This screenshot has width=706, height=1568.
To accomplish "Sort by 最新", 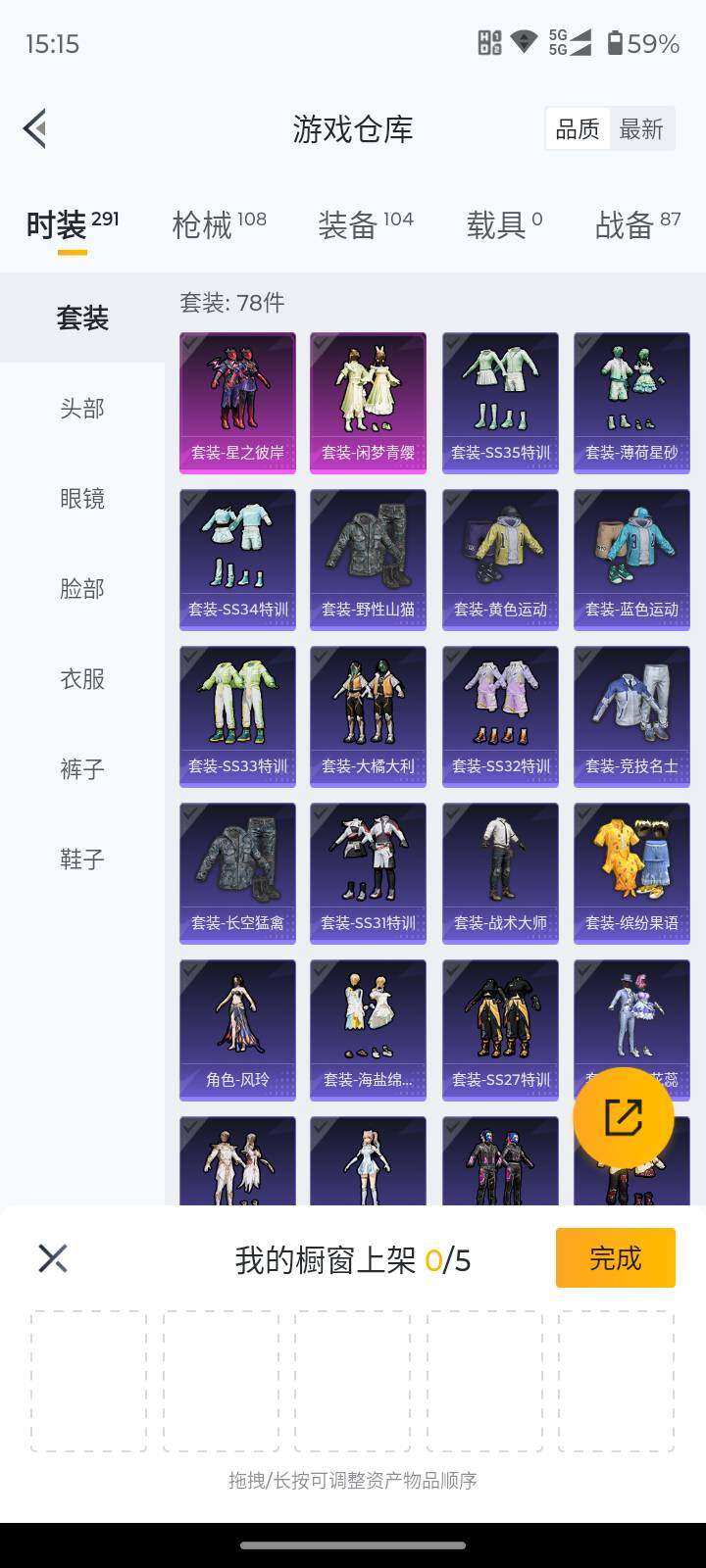I will [x=641, y=129].
